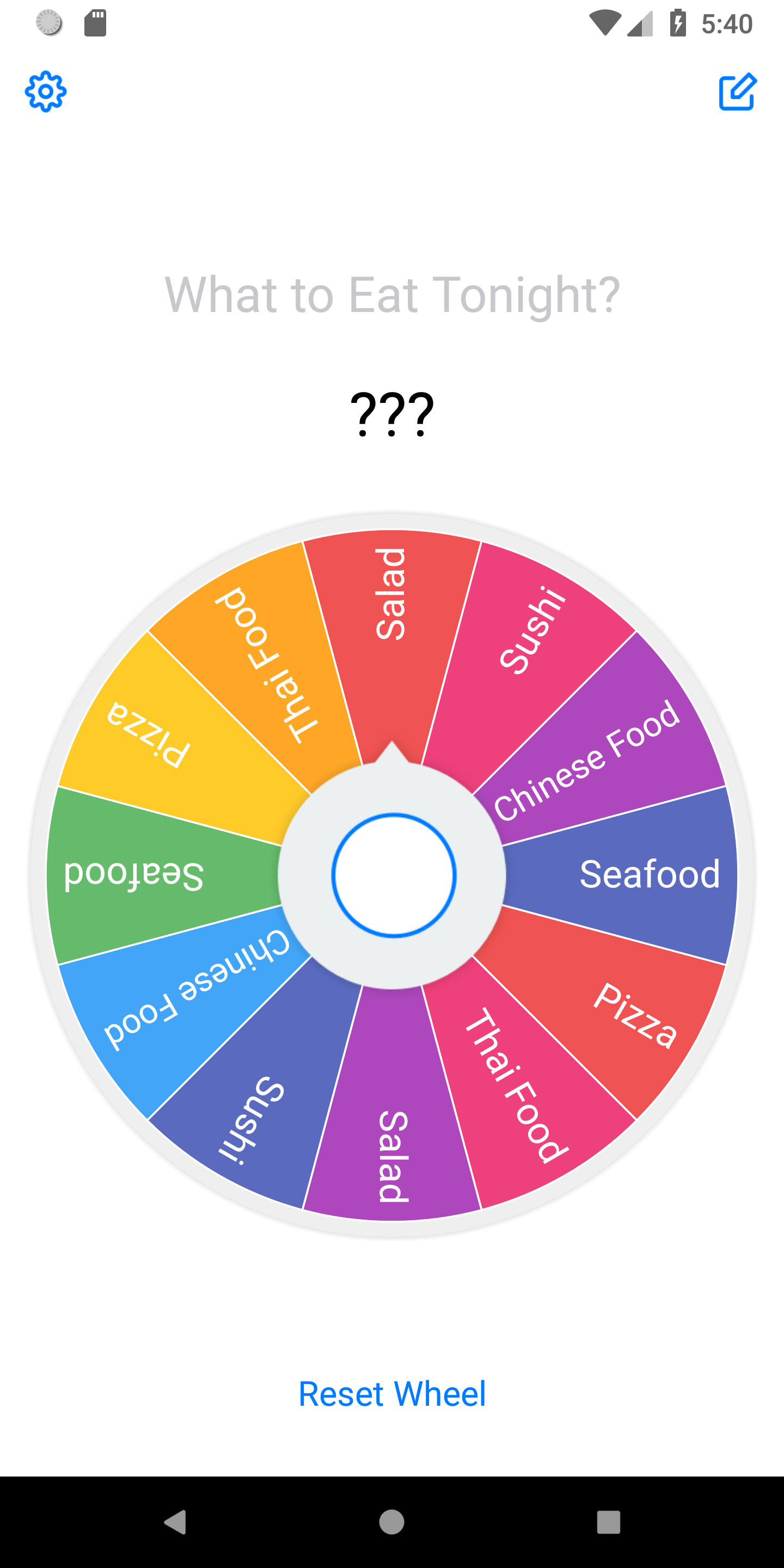Open the settings gear

coord(46,92)
